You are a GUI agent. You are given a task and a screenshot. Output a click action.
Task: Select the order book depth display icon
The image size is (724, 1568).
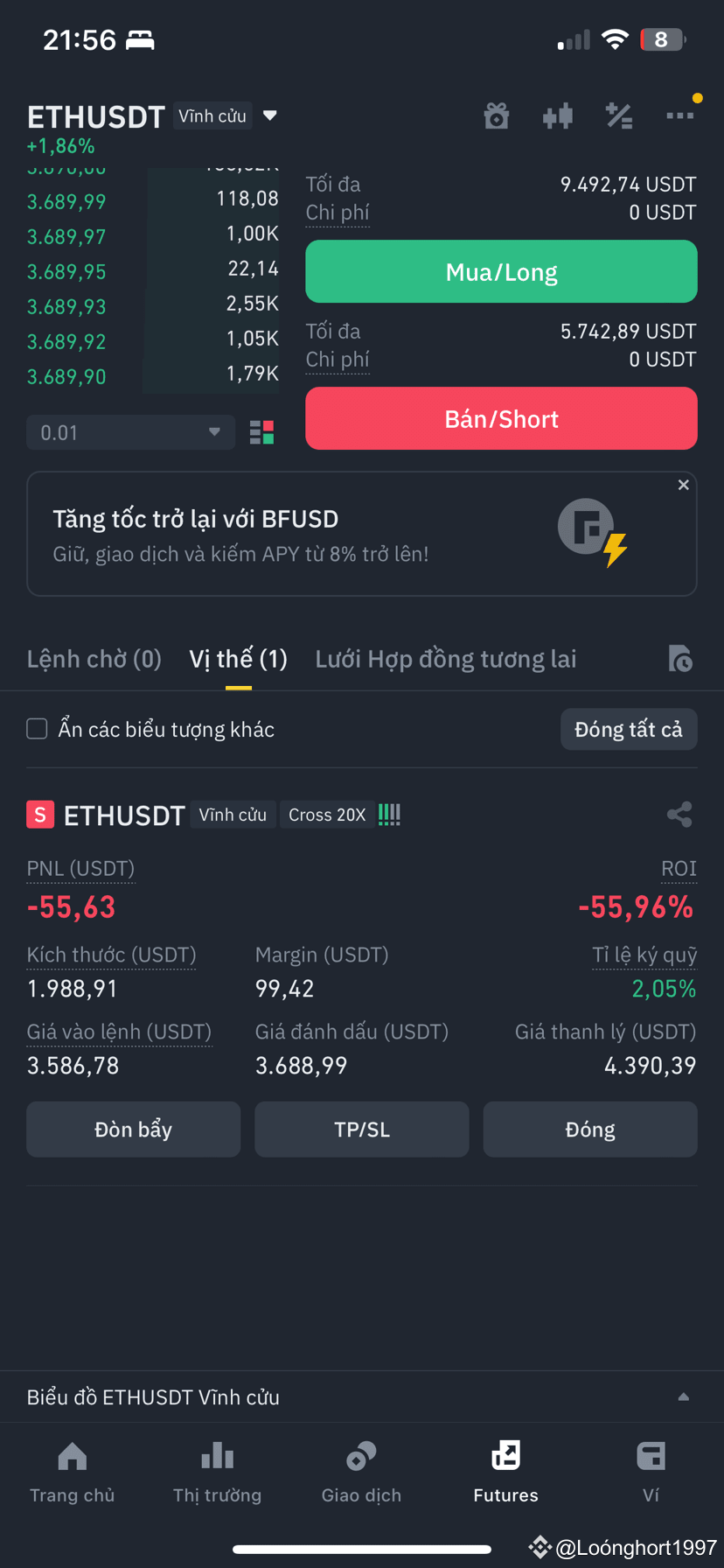click(261, 431)
